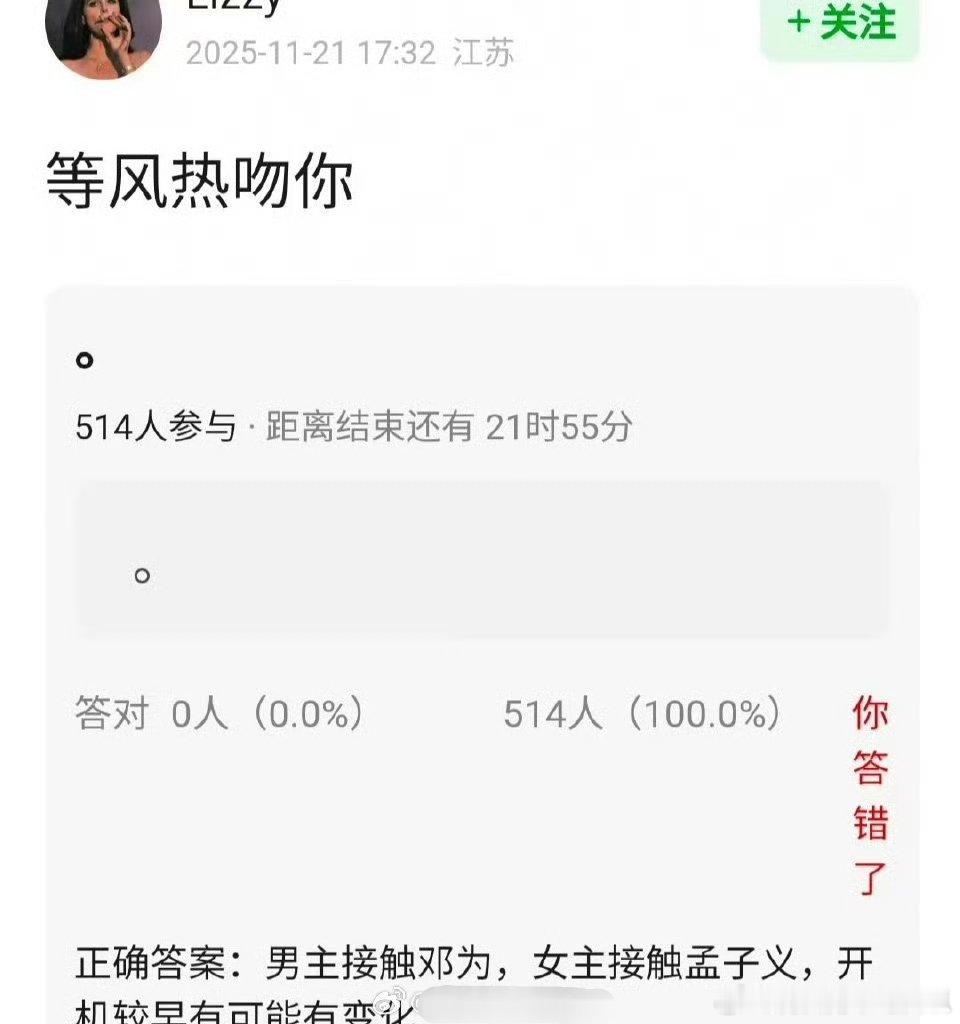
Task: Click the 514人 (100.0%) result bar
Action: [x=640, y=712]
